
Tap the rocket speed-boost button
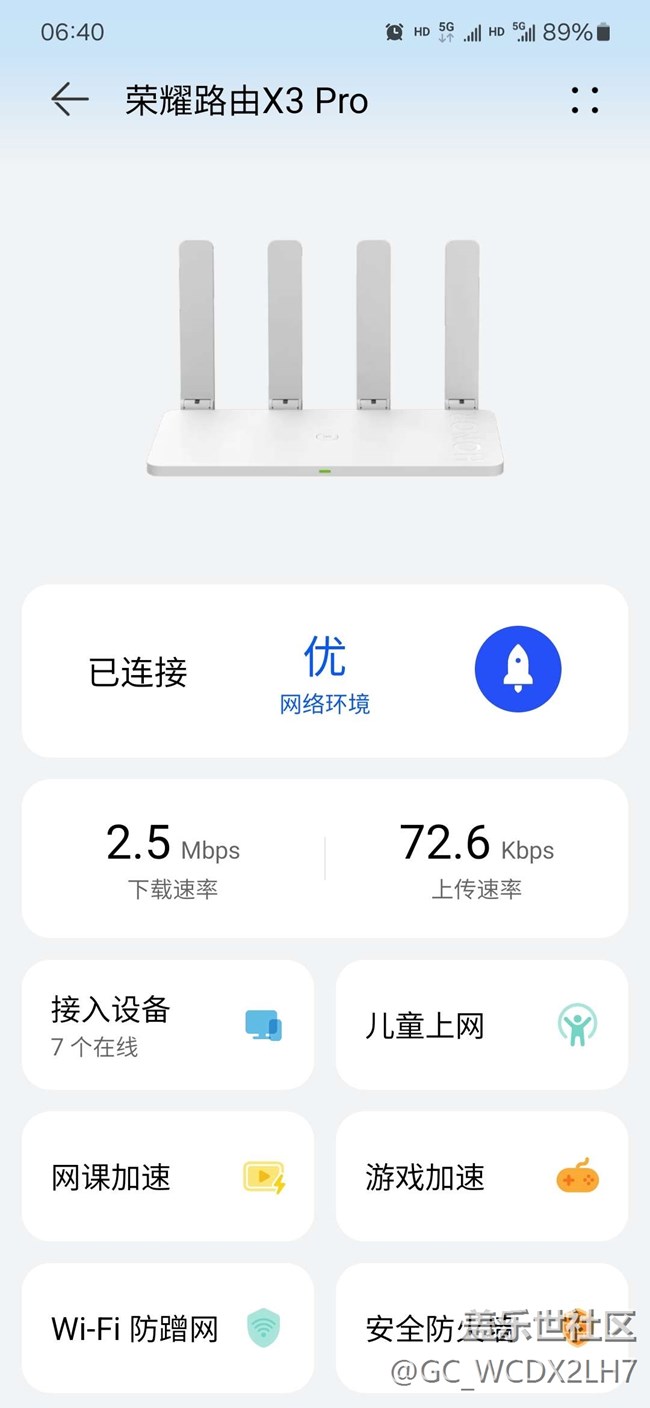pos(517,670)
